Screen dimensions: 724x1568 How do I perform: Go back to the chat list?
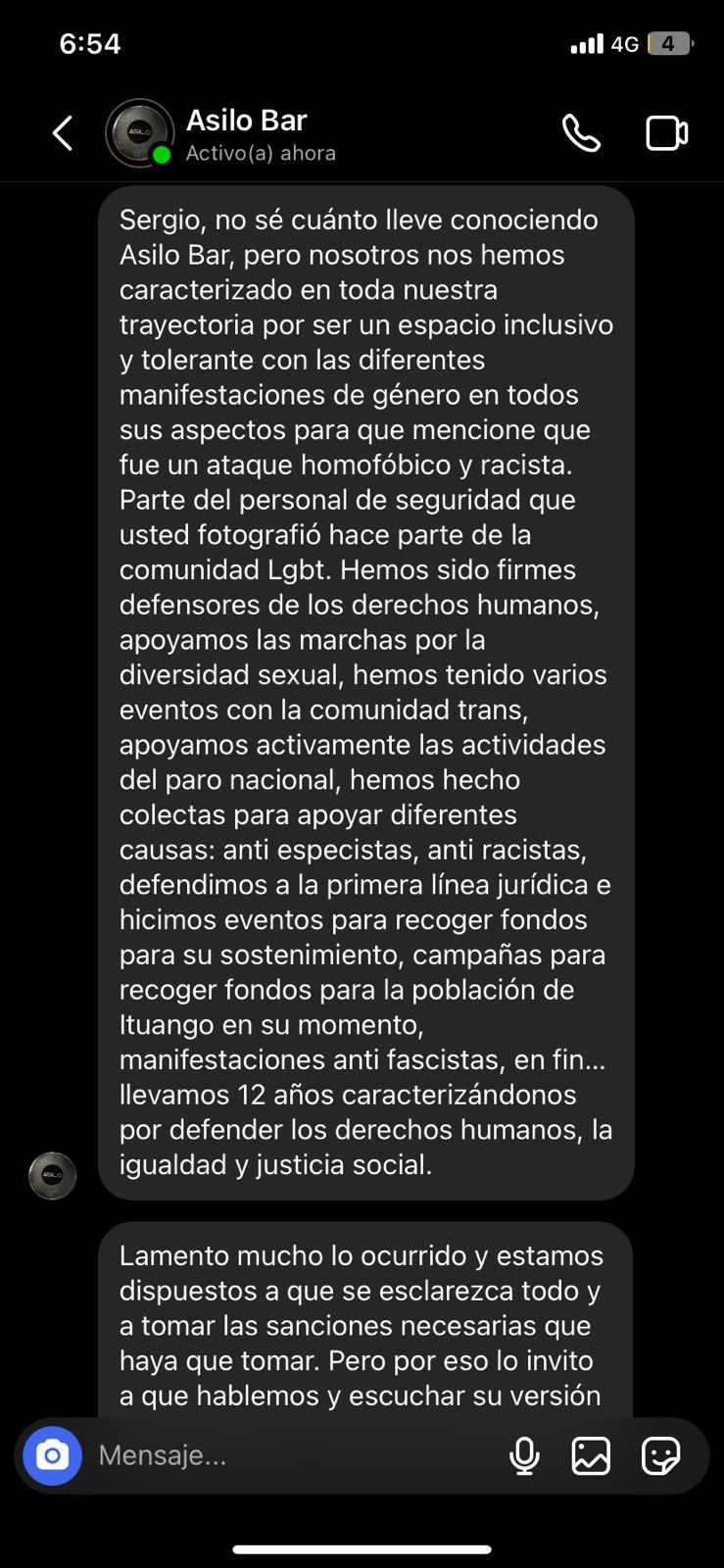63,133
